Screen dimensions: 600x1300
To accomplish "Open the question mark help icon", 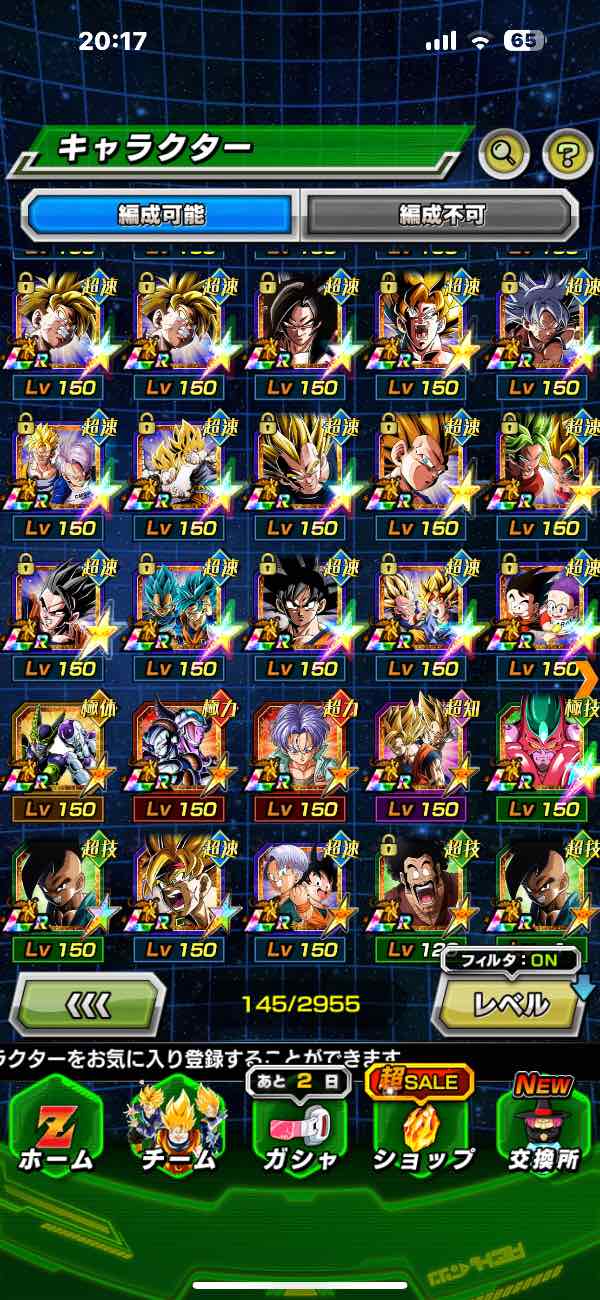I will coord(567,153).
